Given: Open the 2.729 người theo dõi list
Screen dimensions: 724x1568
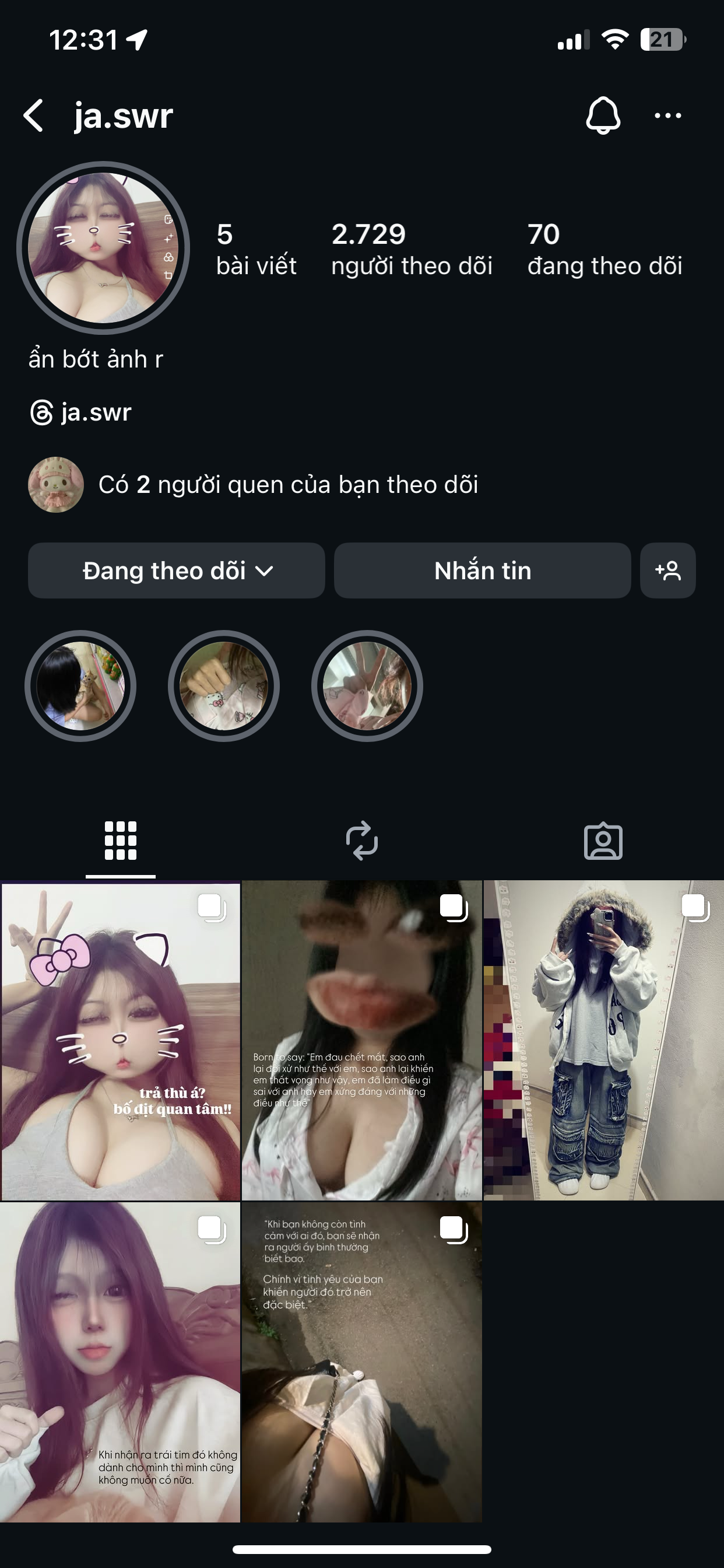Looking at the screenshot, I should [x=412, y=250].
